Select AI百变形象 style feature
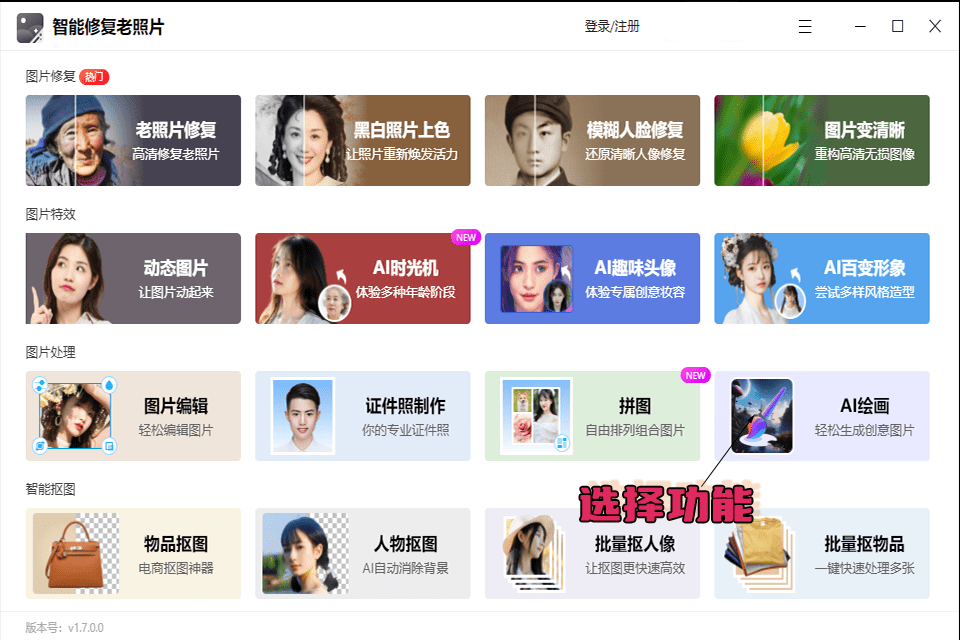This screenshot has height=640, width=960. tap(822, 279)
